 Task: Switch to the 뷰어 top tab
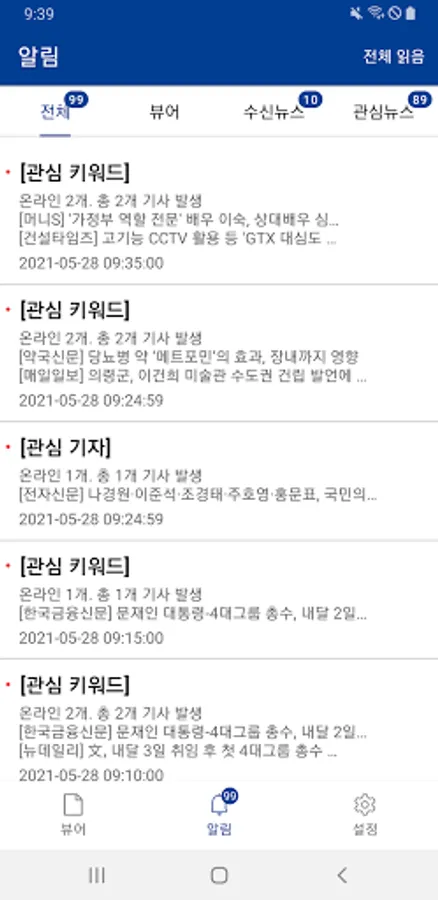click(x=164, y=112)
